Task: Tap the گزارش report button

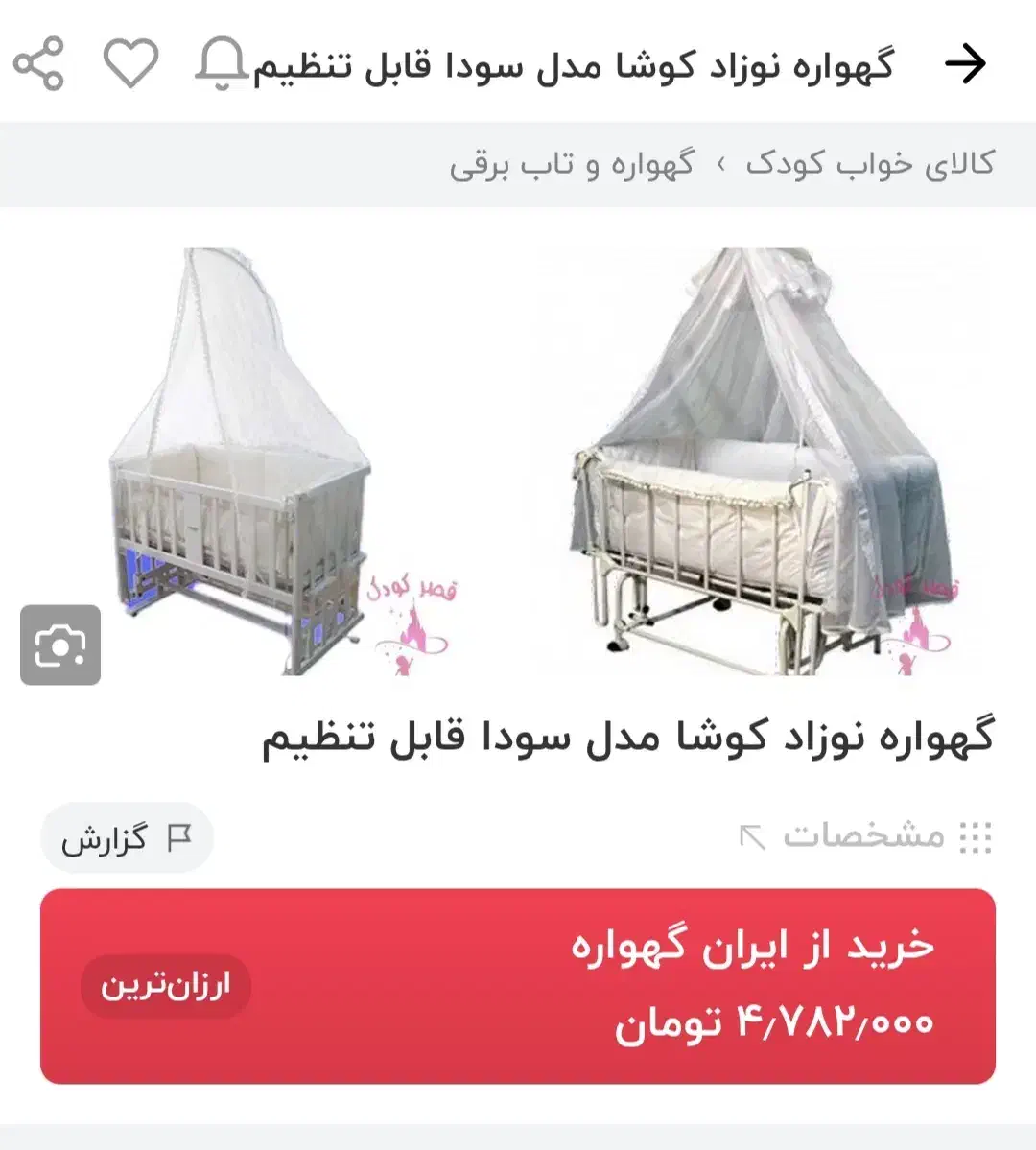Action: 127,838
